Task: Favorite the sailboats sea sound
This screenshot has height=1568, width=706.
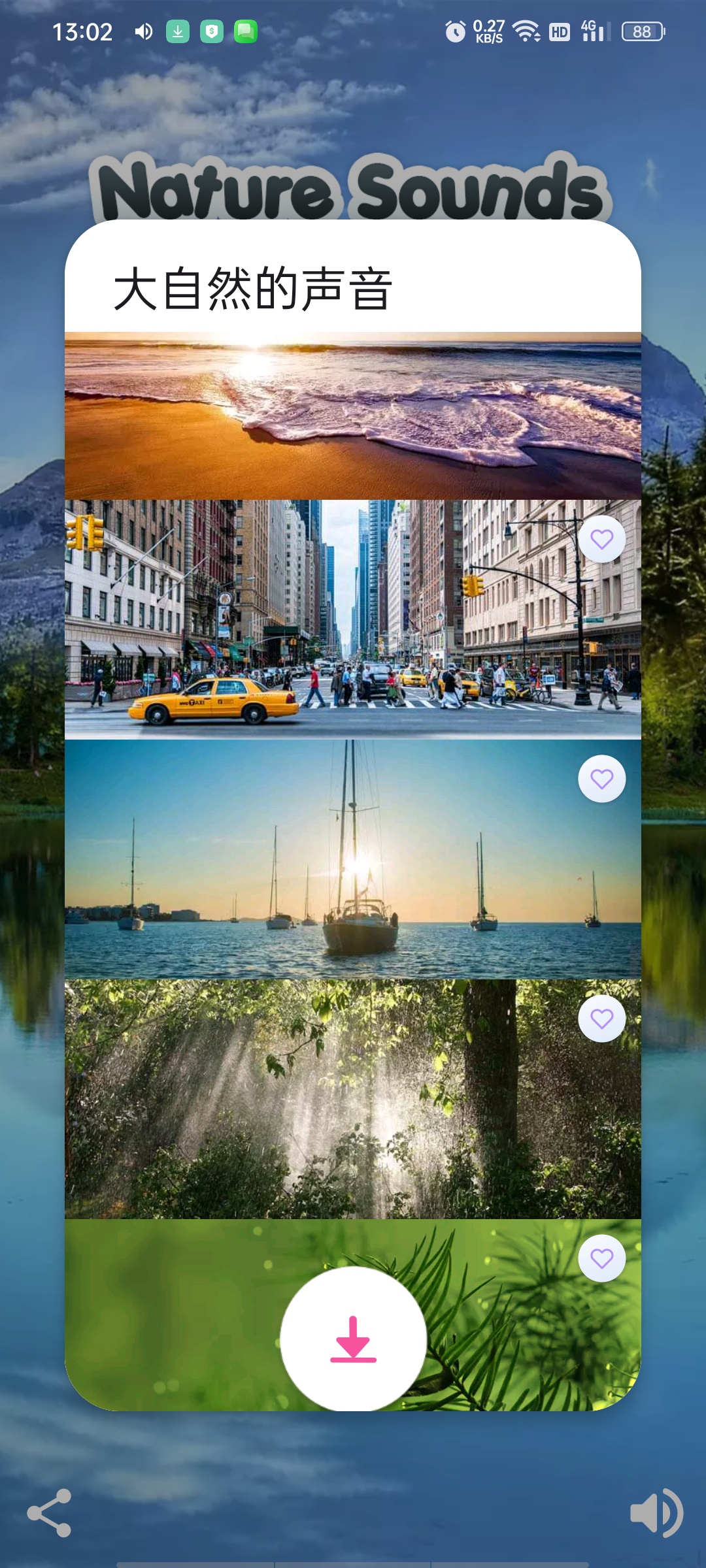Action: click(602, 779)
